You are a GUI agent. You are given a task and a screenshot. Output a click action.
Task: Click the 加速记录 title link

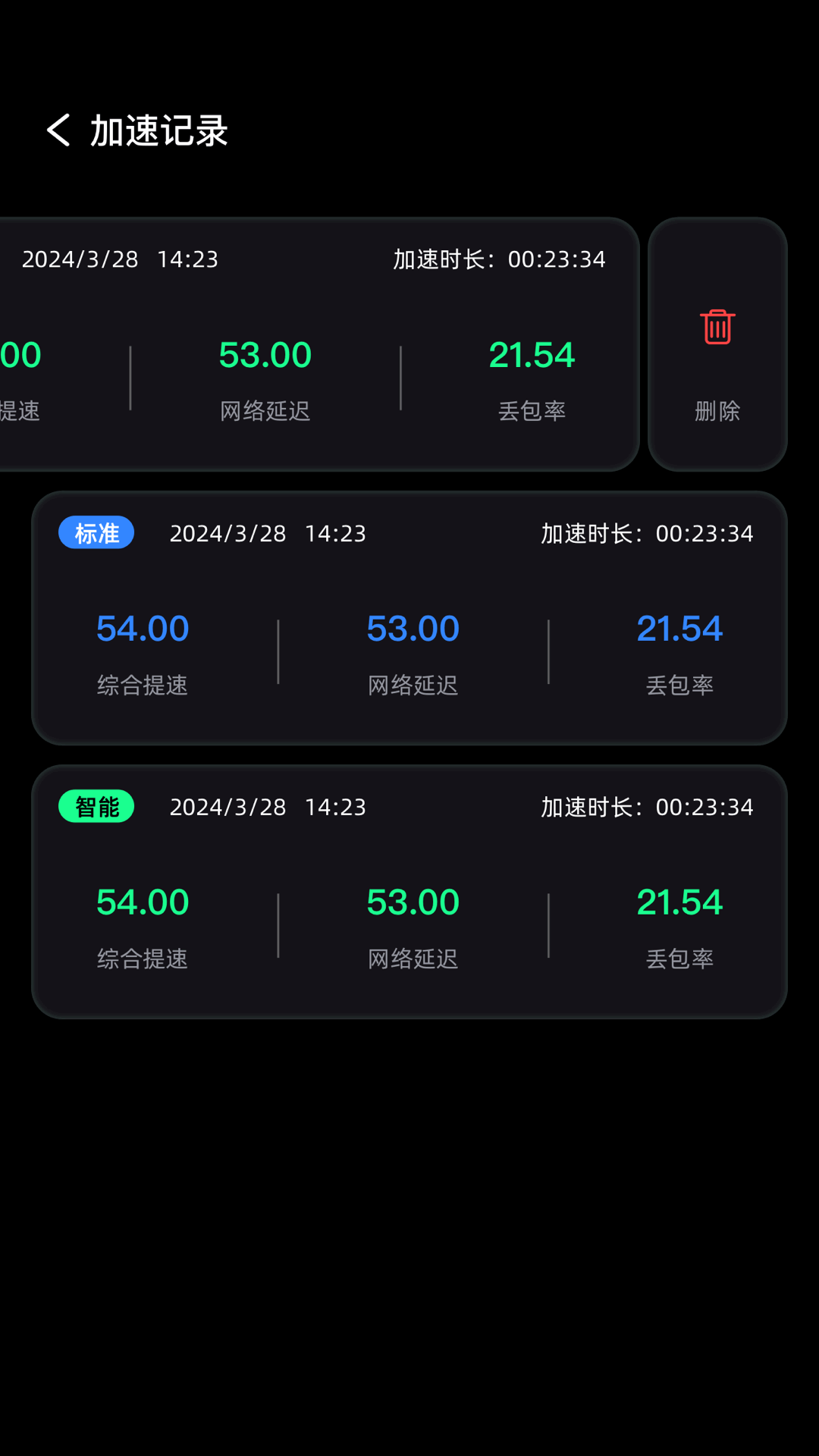point(159,130)
